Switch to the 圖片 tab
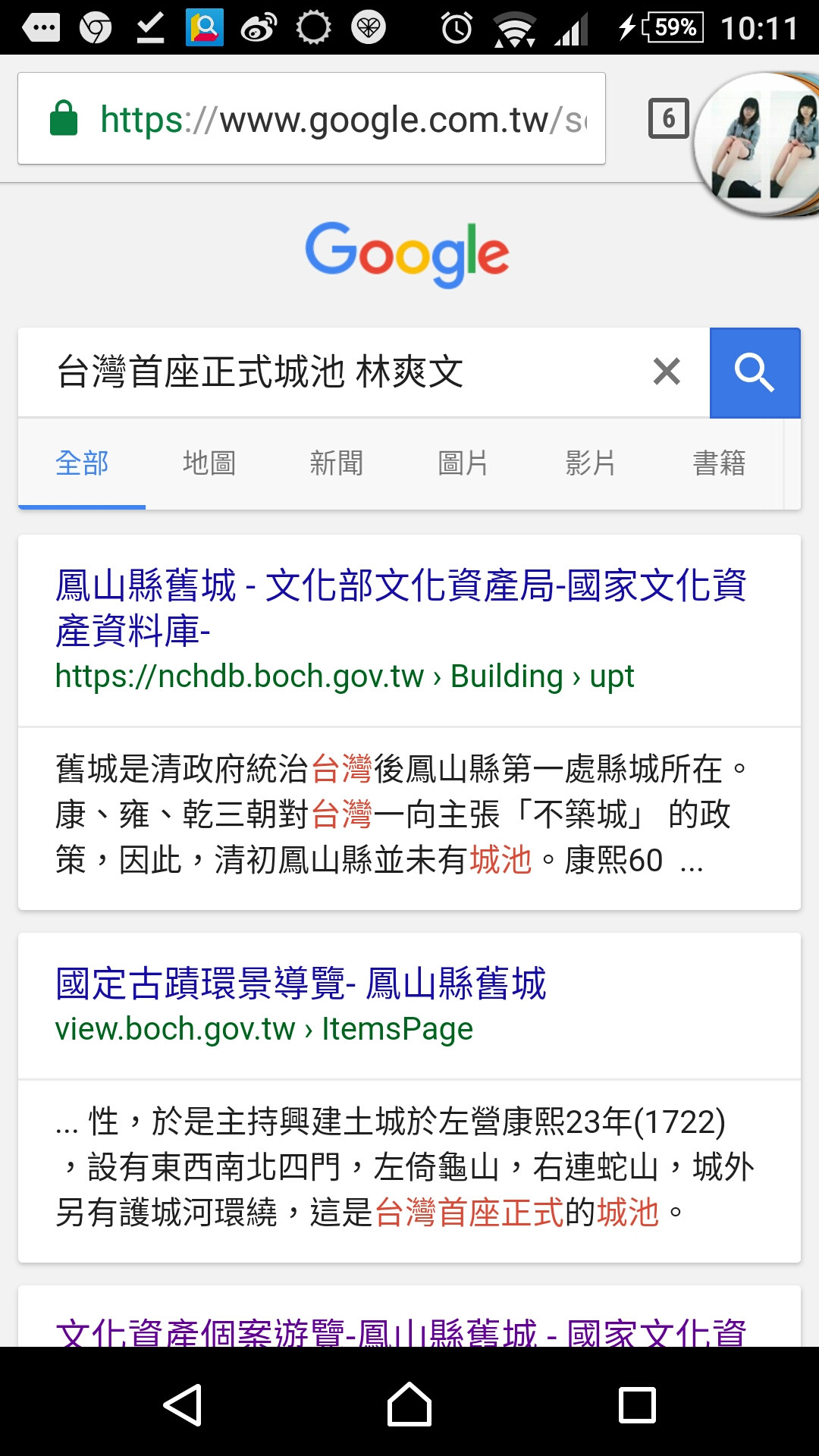 click(x=463, y=463)
